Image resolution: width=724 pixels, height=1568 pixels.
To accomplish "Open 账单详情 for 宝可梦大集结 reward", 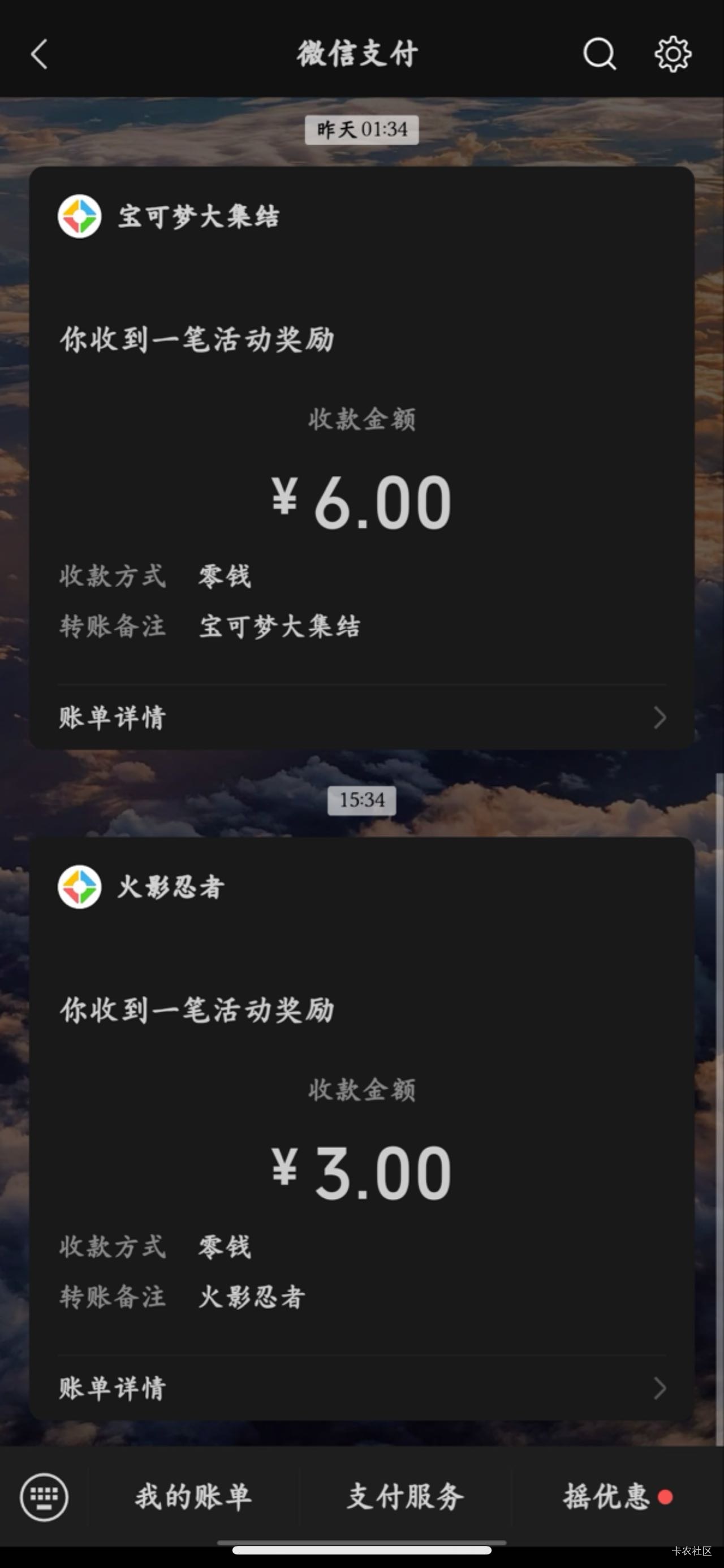I will 361,717.
